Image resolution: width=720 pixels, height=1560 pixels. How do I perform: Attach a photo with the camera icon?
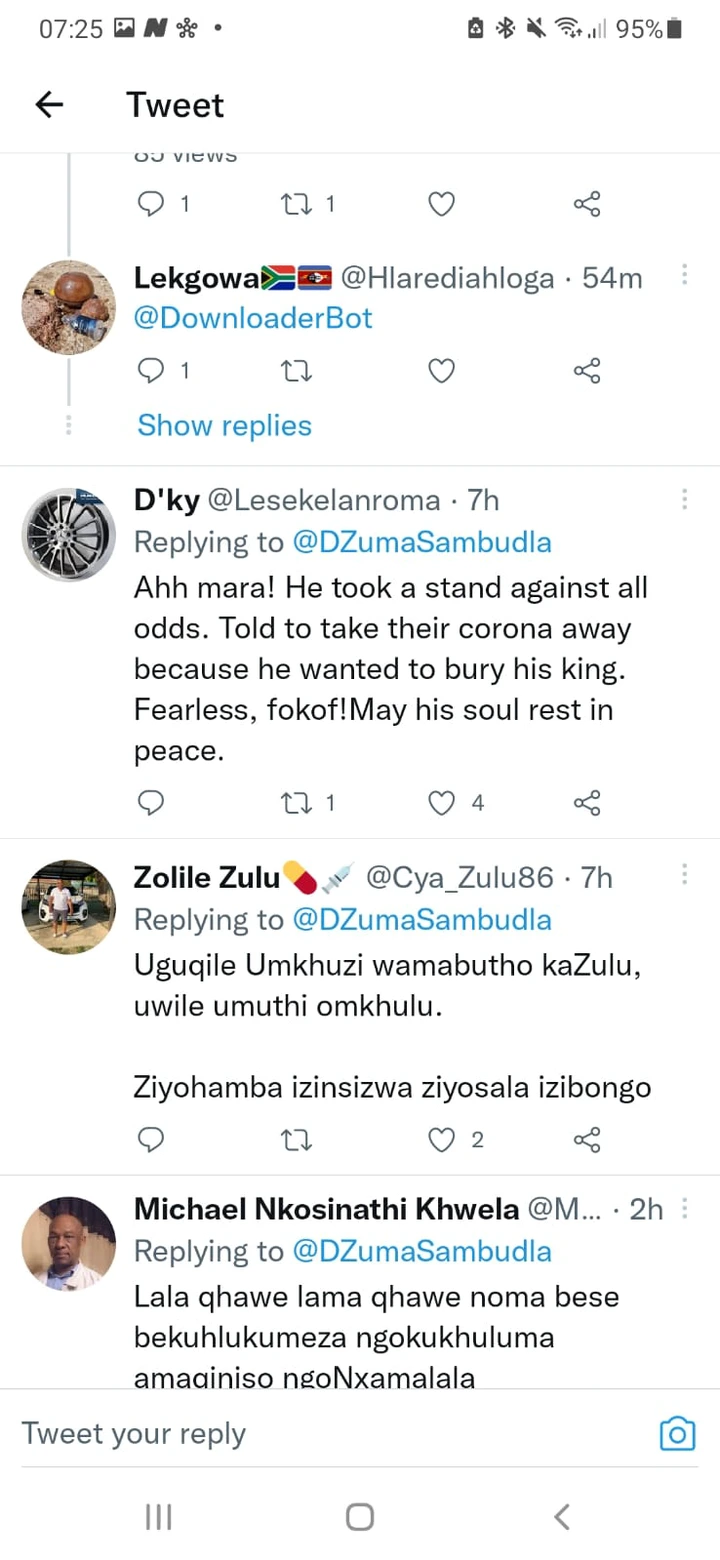[677, 1434]
